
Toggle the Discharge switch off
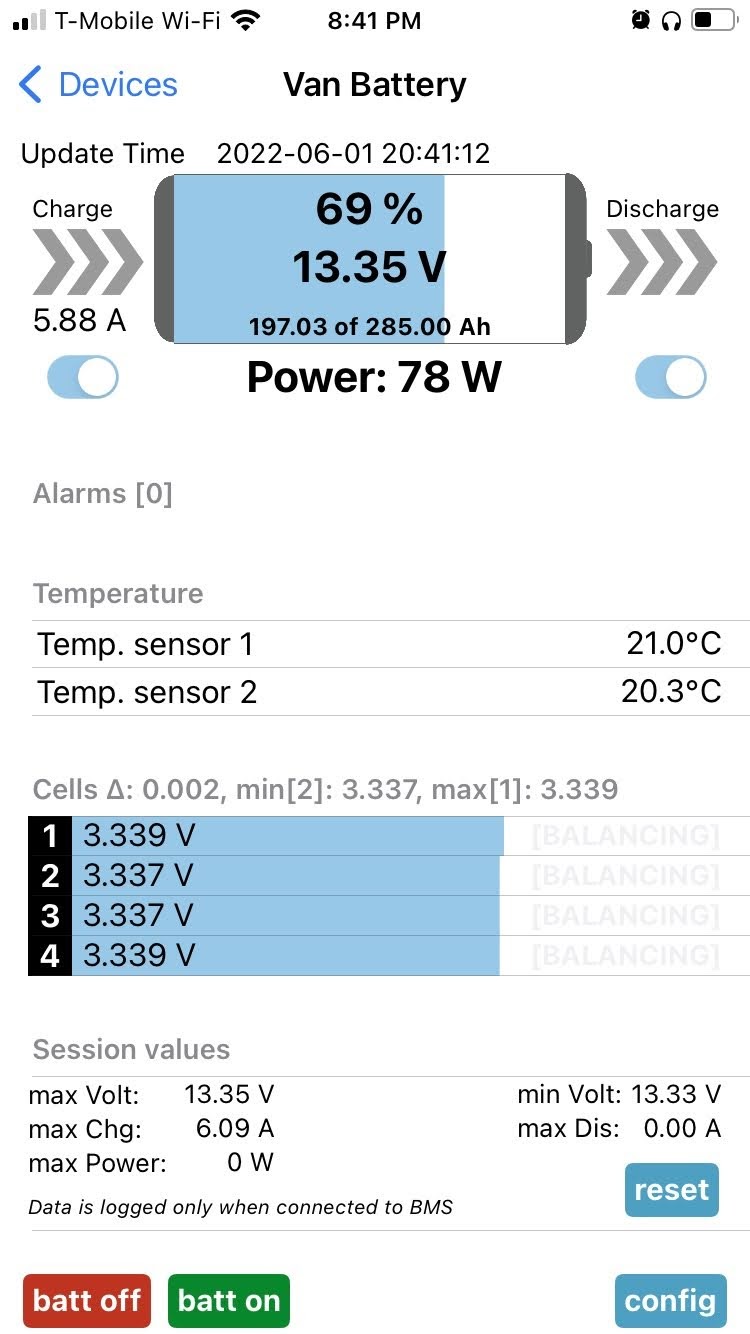coord(671,378)
